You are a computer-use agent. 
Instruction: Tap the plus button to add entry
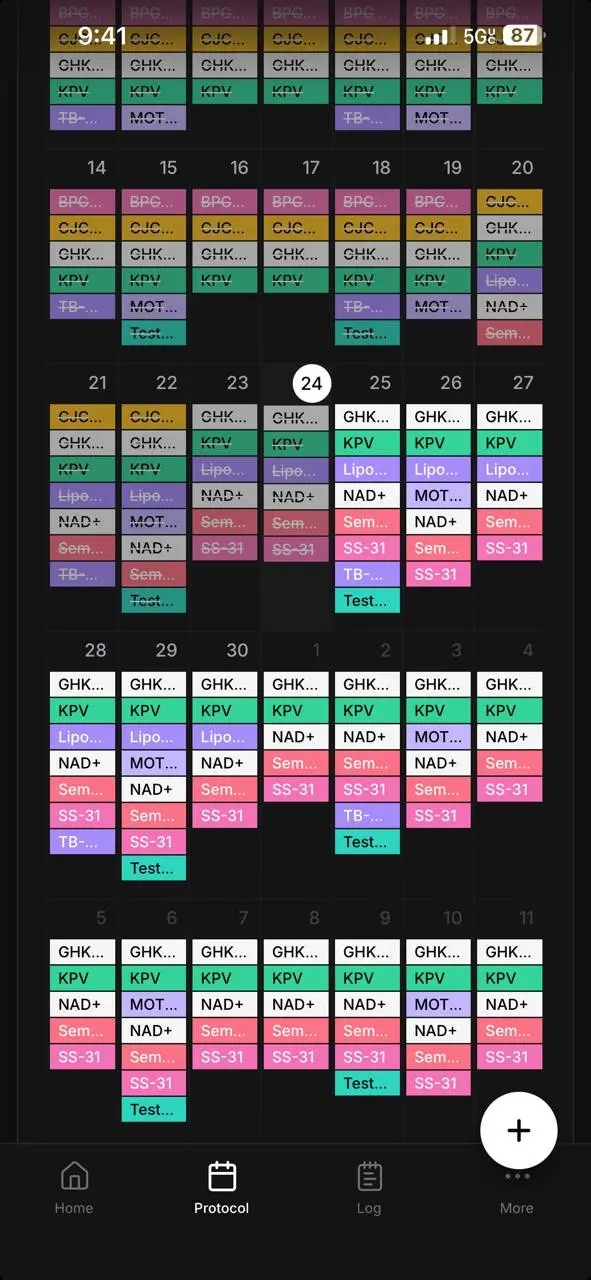coord(518,1130)
